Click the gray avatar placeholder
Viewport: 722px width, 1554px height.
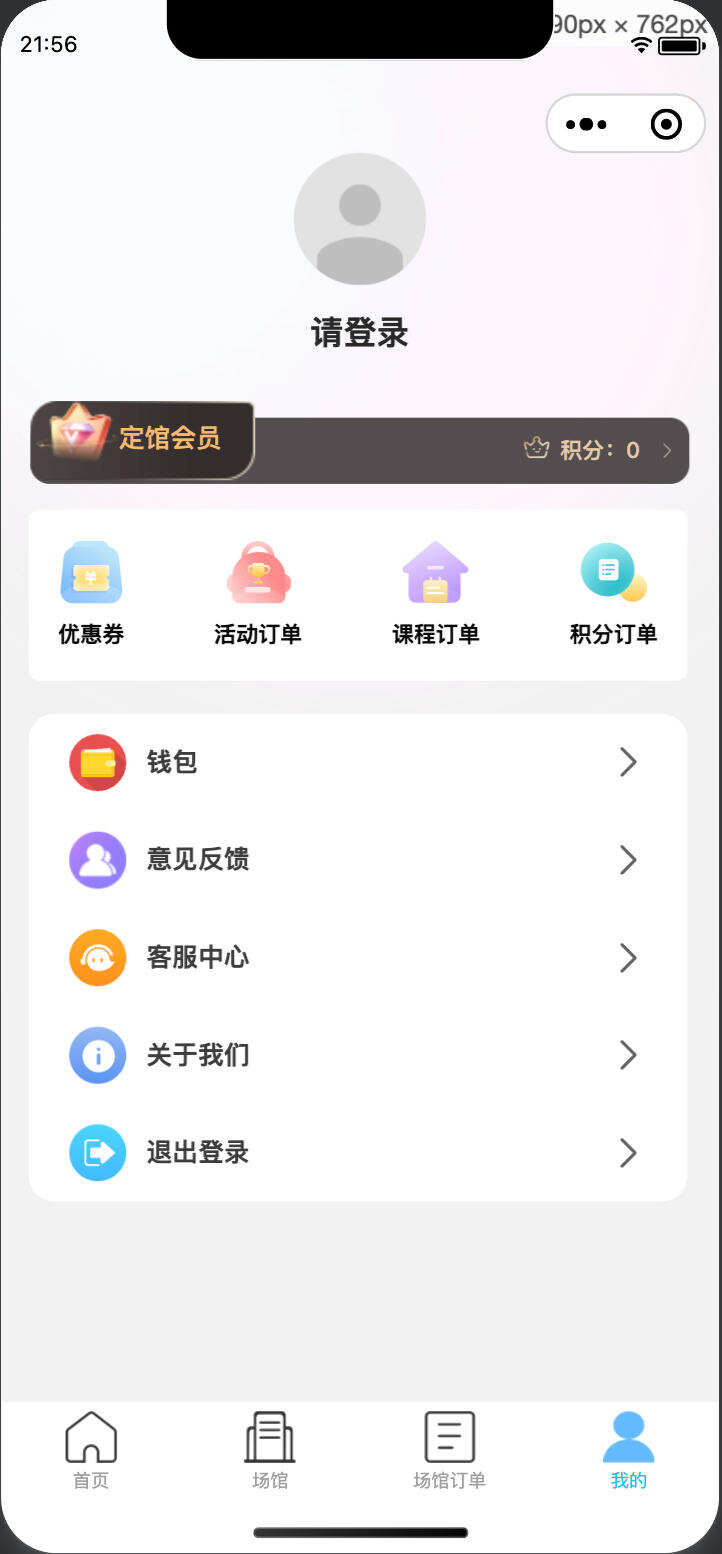(x=360, y=218)
